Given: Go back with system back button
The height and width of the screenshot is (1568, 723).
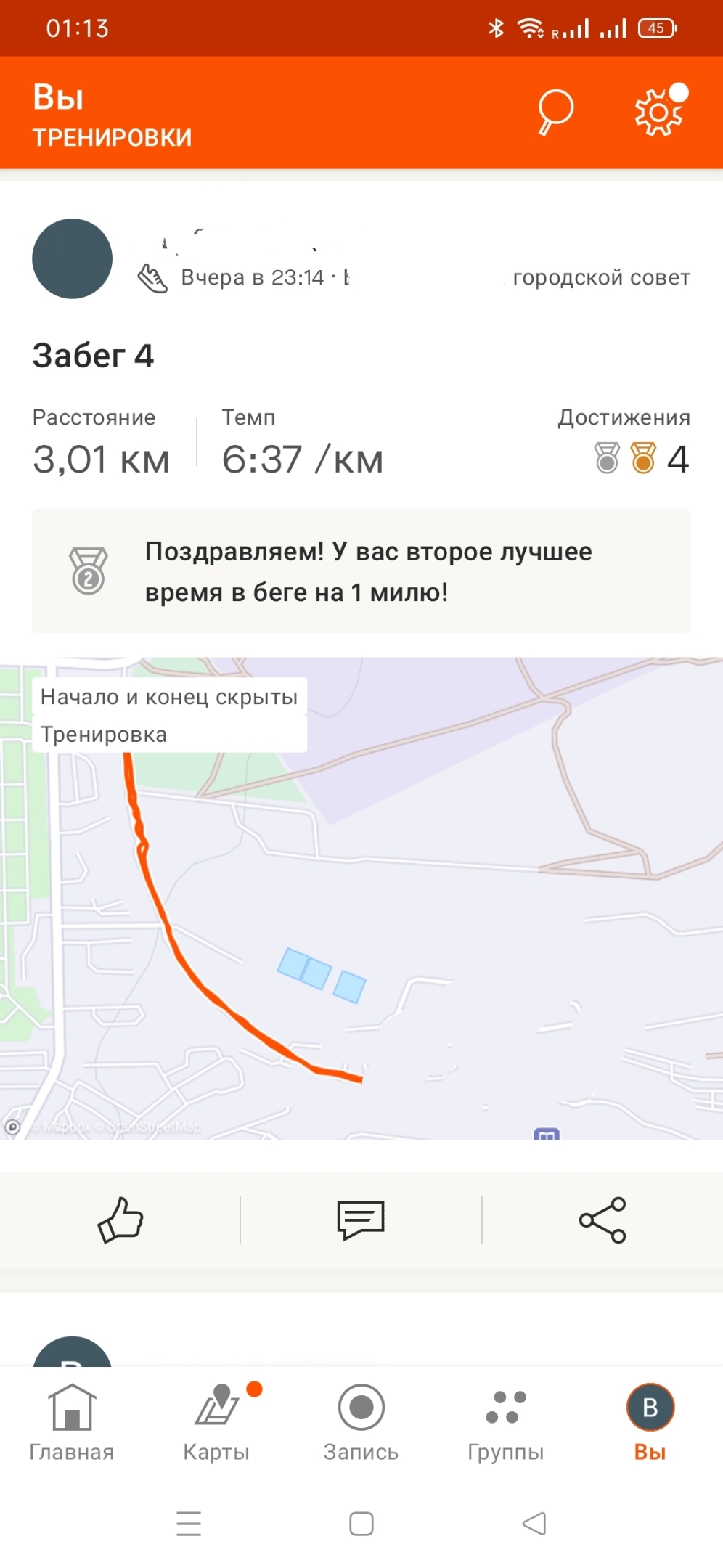Looking at the screenshot, I should coord(534,1523).
